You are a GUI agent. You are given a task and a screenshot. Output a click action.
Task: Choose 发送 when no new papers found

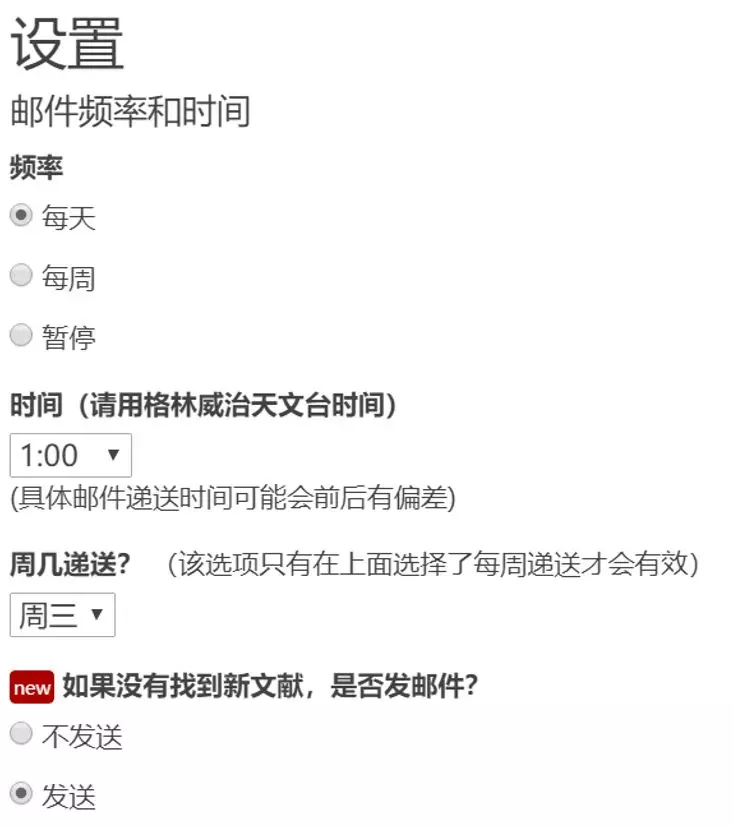(x=21, y=795)
